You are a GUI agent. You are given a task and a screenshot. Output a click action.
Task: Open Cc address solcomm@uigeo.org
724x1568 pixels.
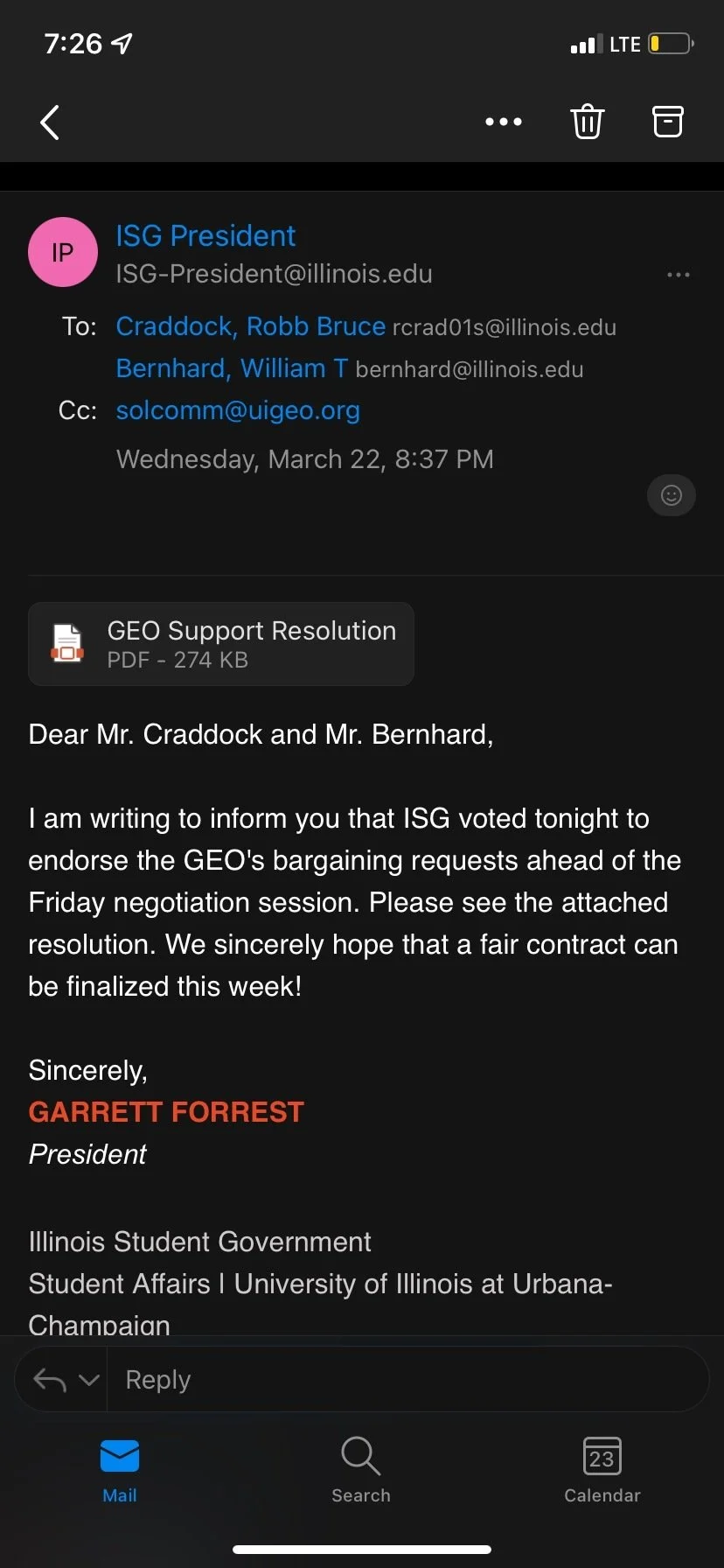pos(238,410)
